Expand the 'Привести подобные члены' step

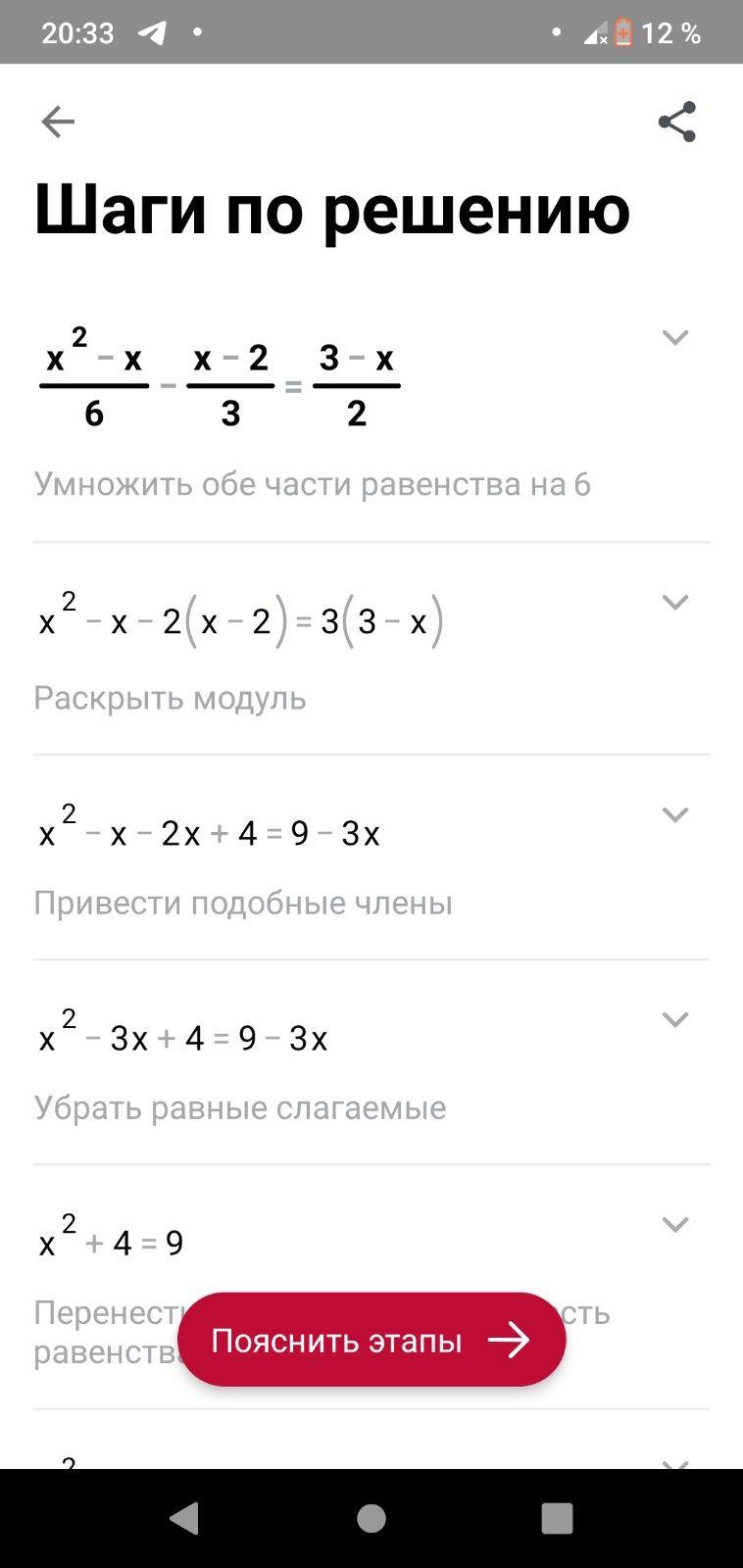pos(675,815)
